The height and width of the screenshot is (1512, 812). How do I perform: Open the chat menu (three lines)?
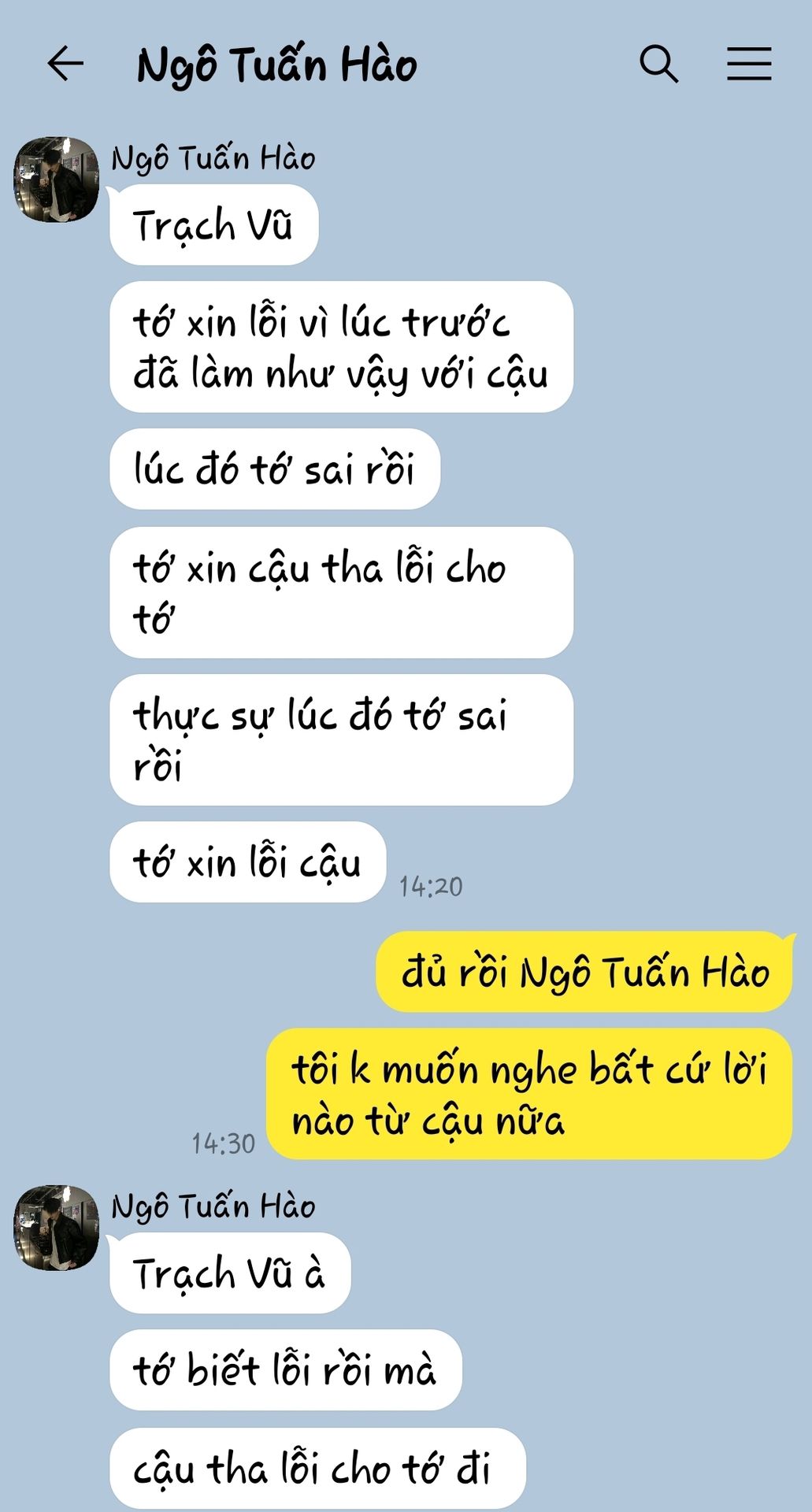748,64
